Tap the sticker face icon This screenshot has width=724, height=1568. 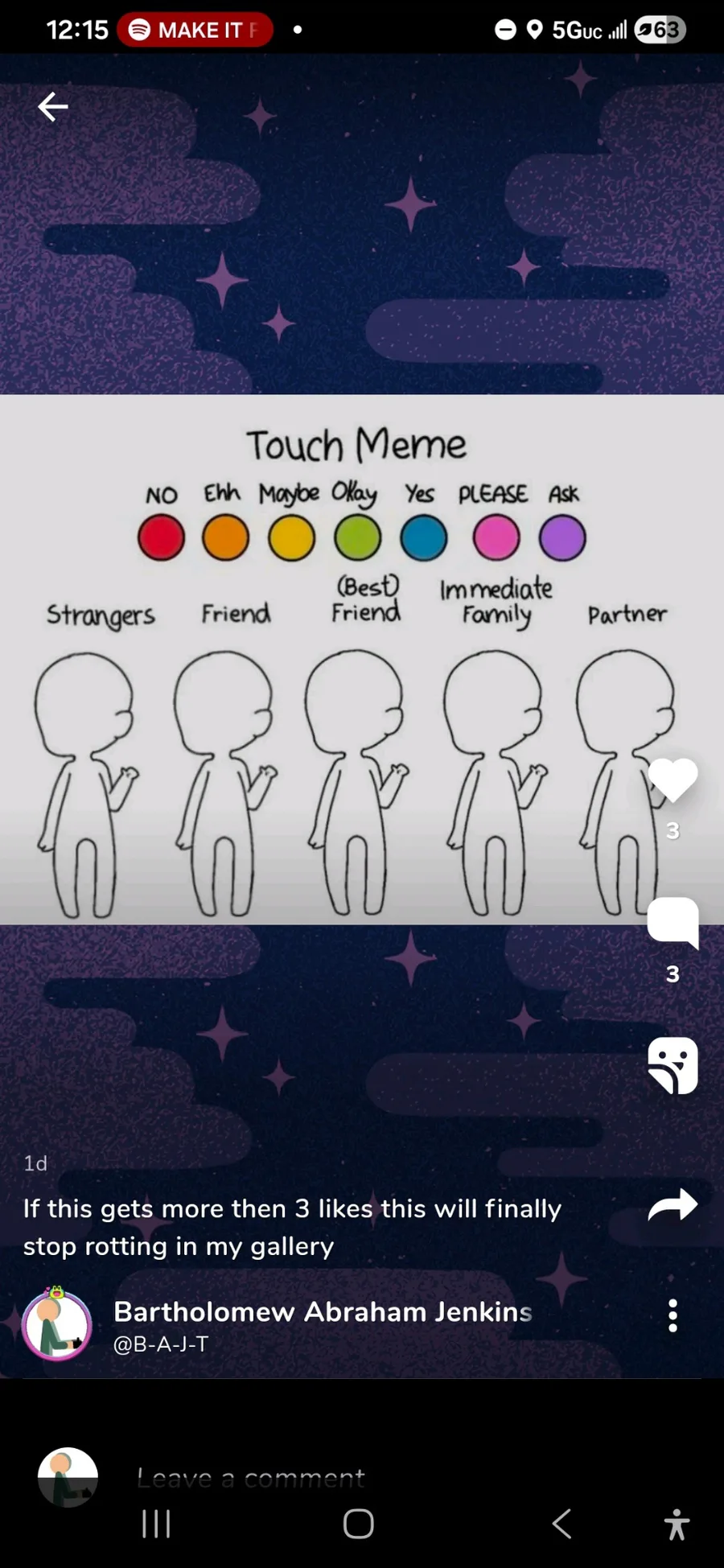tap(673, 1066)
